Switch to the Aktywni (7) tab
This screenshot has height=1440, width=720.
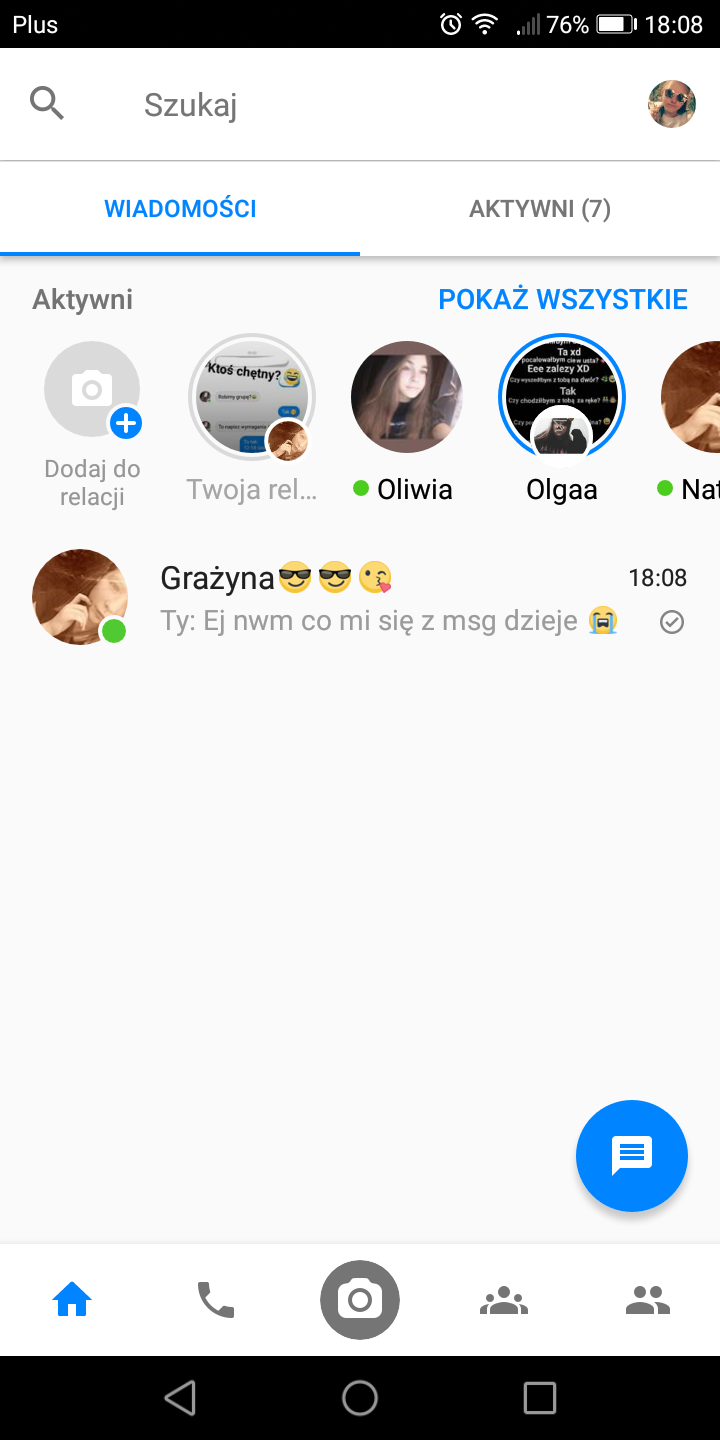coord(540,209)
